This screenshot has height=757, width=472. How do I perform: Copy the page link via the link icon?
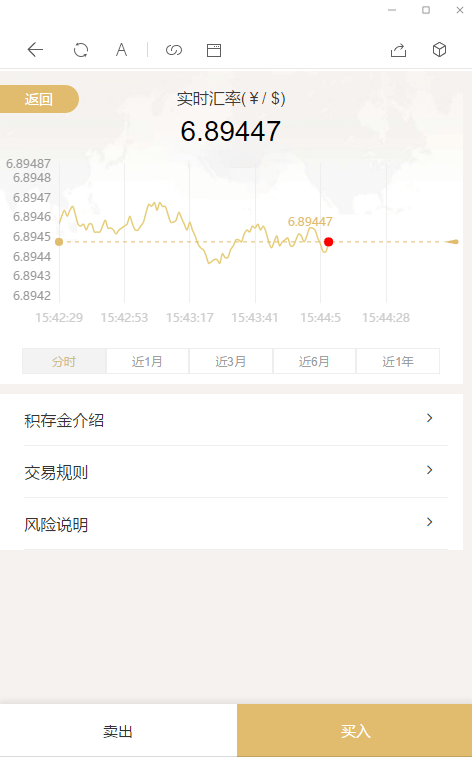174,50
